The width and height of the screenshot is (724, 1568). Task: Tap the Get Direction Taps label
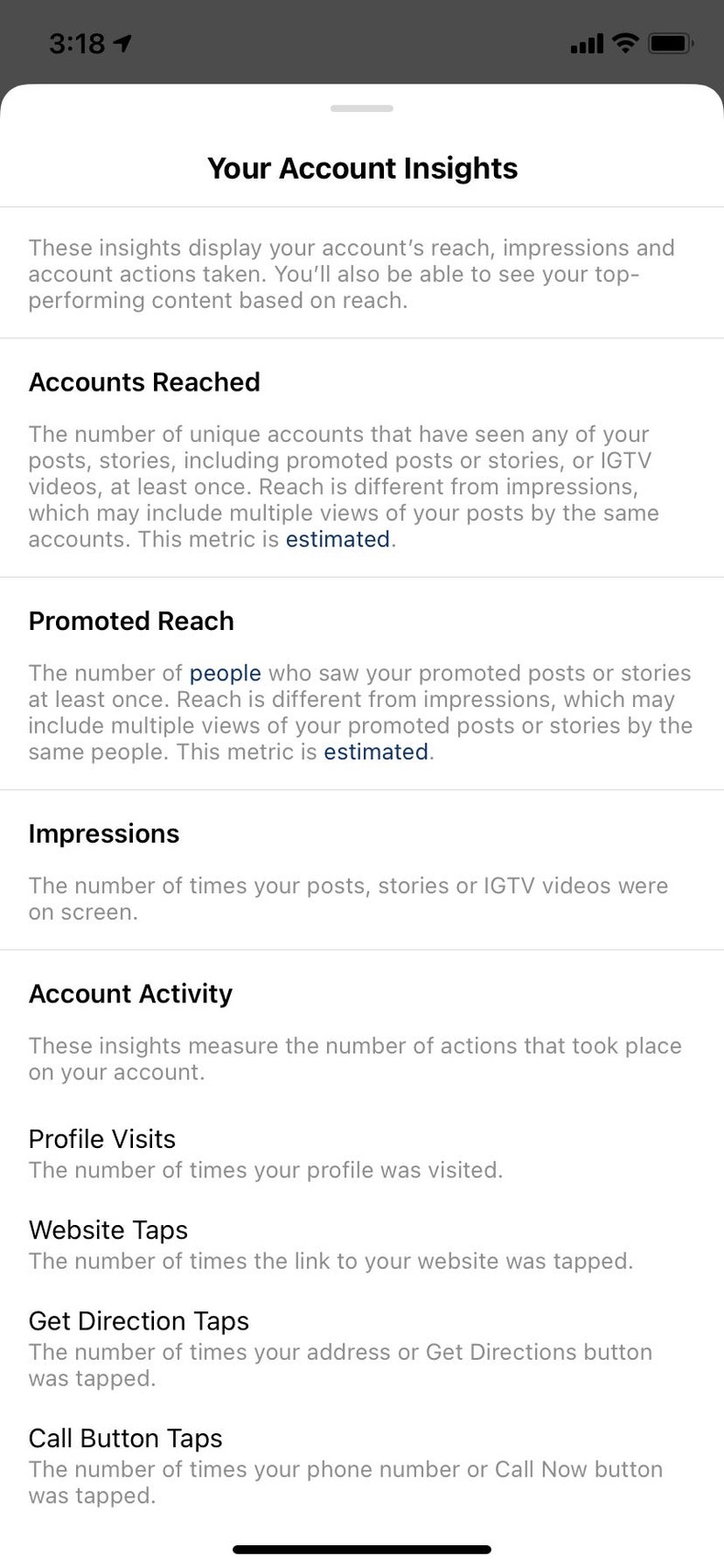(138, 1320)
